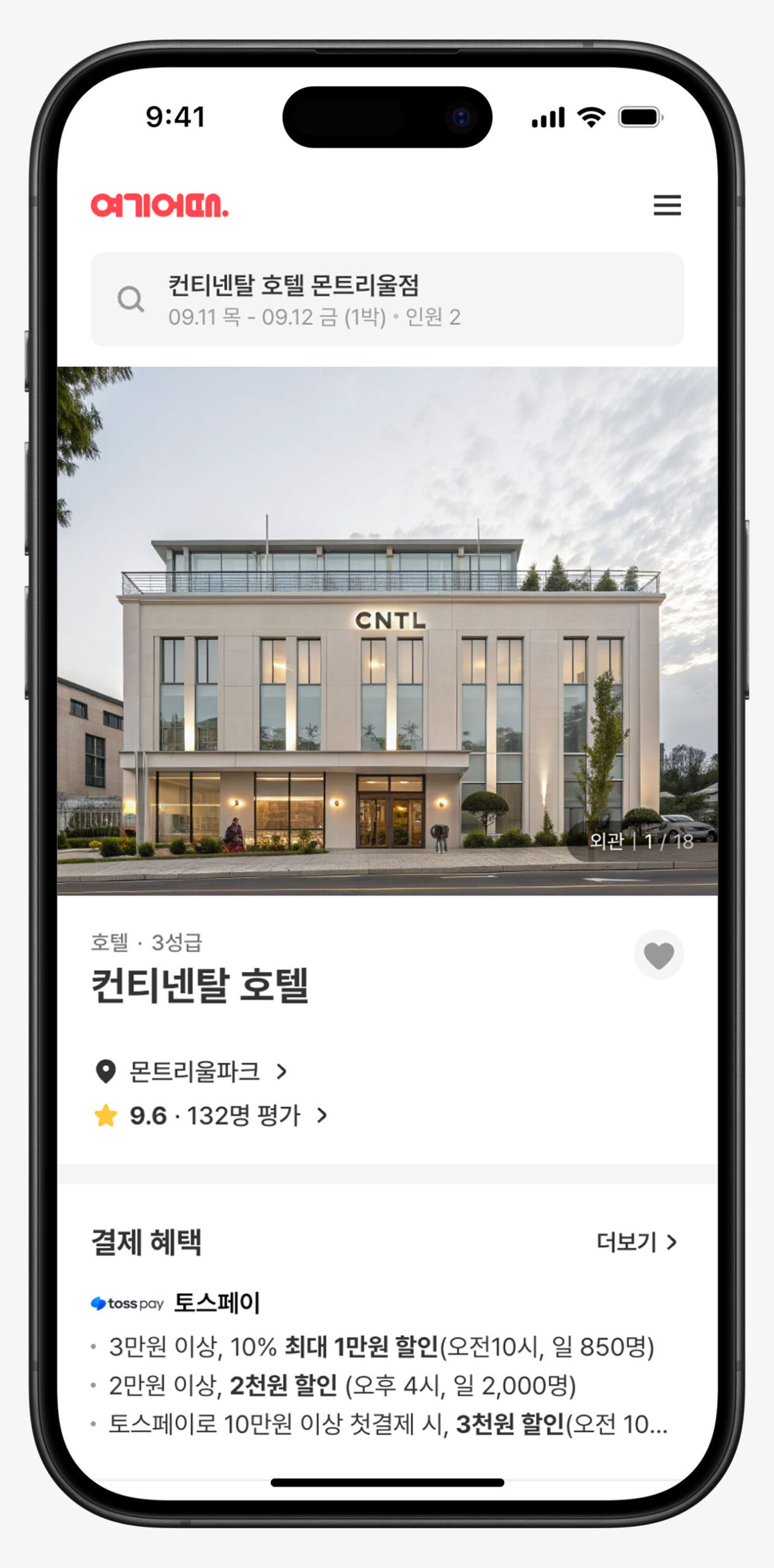Image resolution: width=774 pixels, height=1568 pixels.
Task: Open the 몬트리울파크 location link
Action: (193, 1071)
